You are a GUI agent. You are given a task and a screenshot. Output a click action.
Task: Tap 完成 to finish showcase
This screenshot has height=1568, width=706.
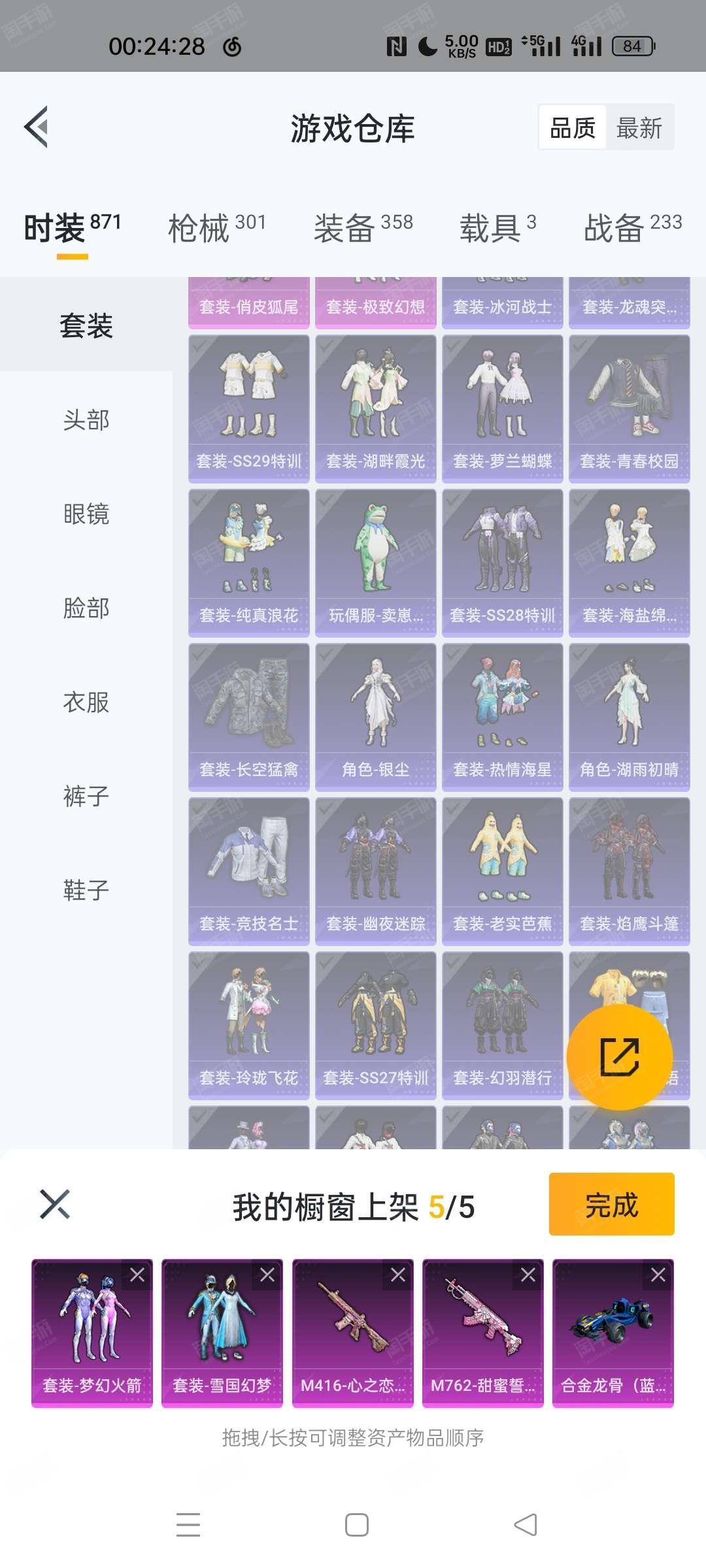(x=611, y=1204)
